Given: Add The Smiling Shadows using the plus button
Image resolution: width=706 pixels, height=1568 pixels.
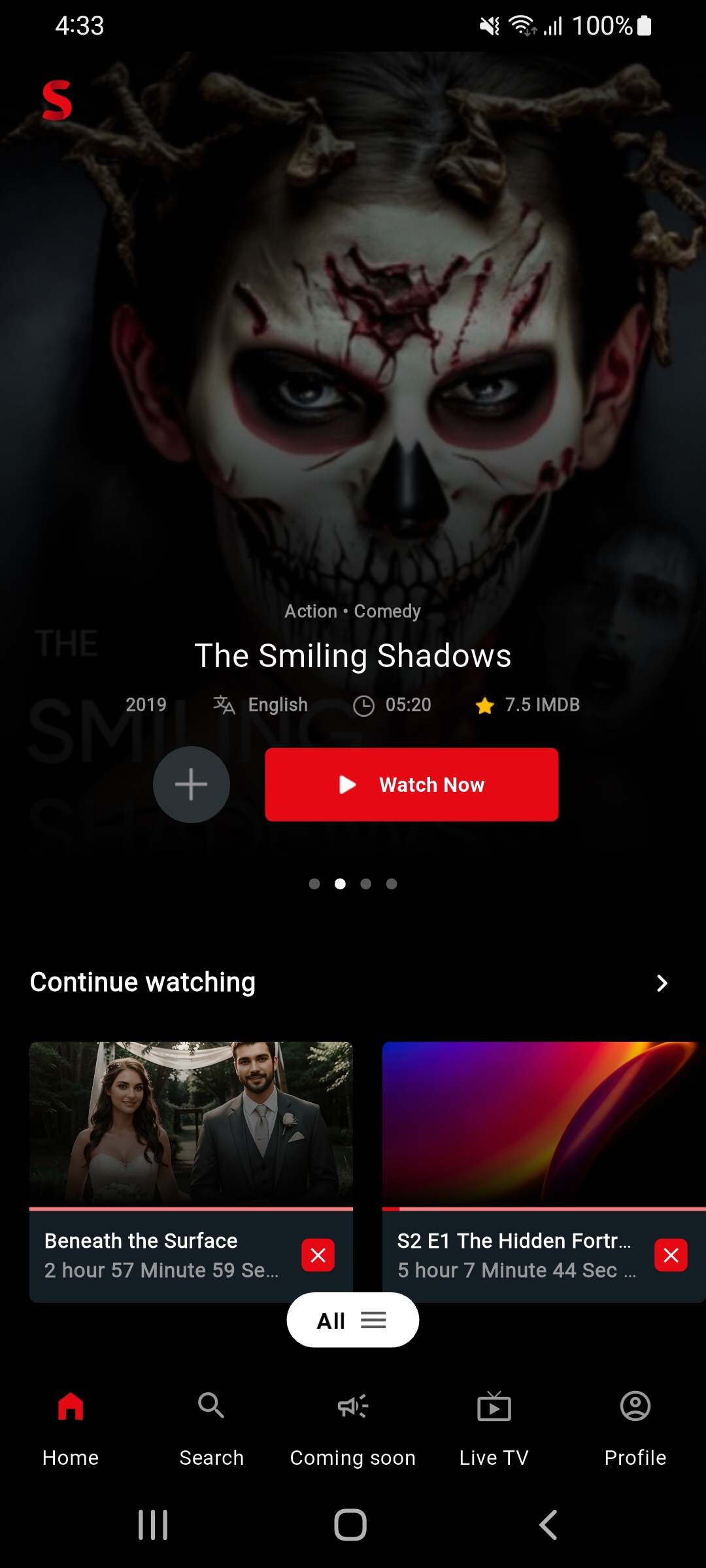Looking at the screenshot, I should (191, 784).
